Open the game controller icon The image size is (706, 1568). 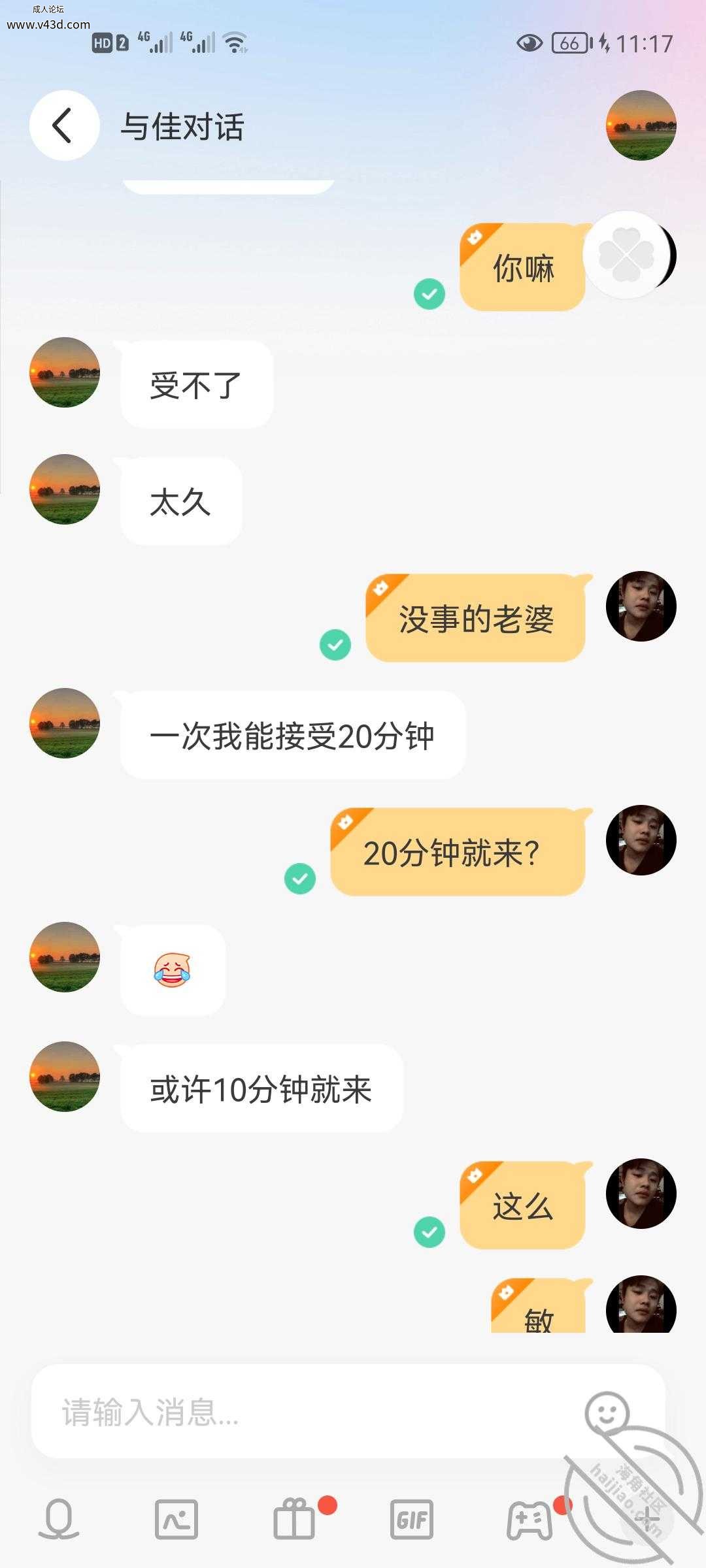pos(529,1520)
